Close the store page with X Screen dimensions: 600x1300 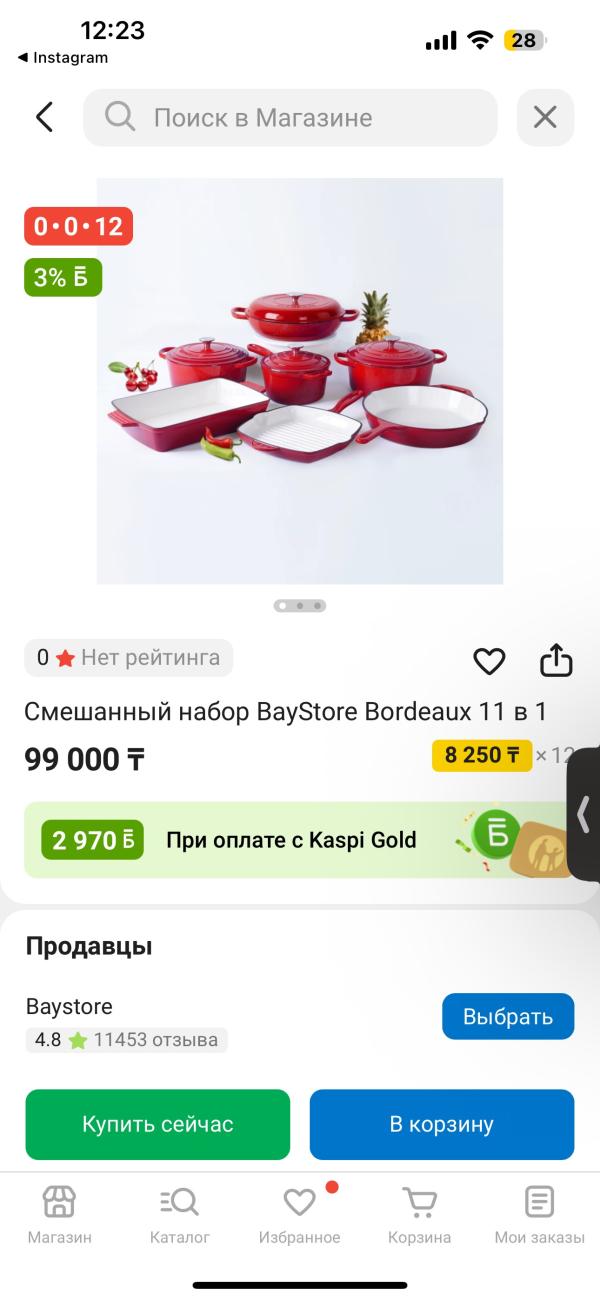pos(545,118)
